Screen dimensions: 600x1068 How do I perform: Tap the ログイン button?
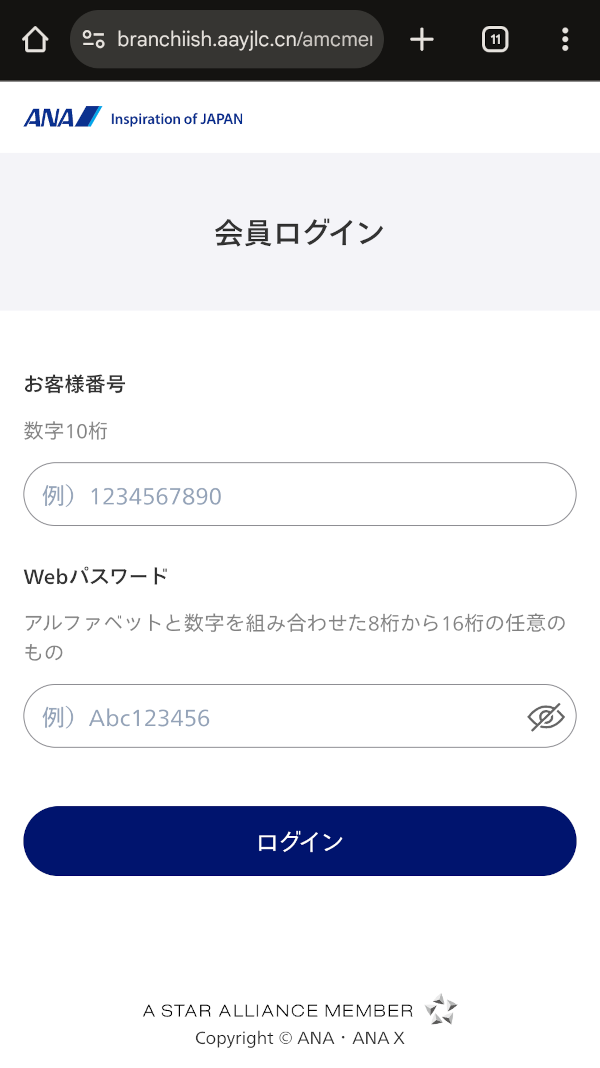(300, 841)
